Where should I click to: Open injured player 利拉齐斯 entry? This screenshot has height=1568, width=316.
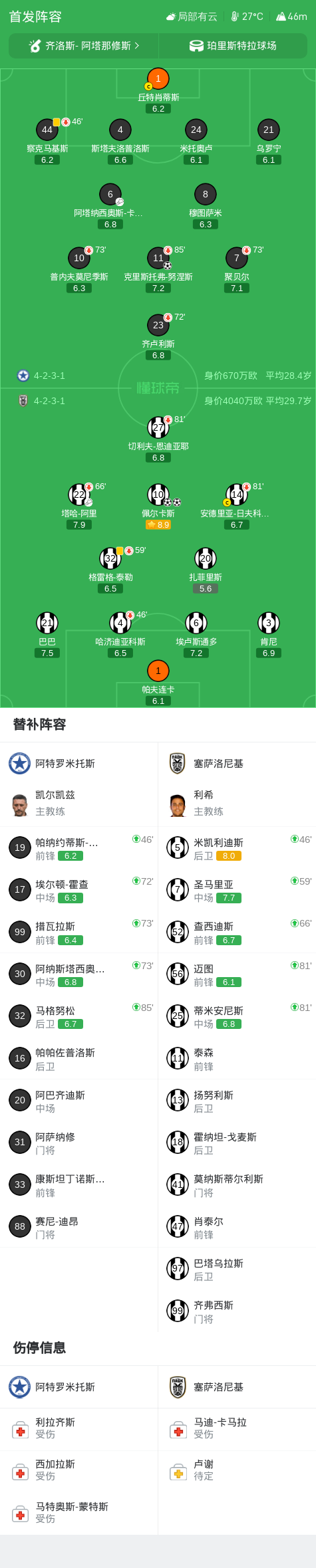[79, 1428]
